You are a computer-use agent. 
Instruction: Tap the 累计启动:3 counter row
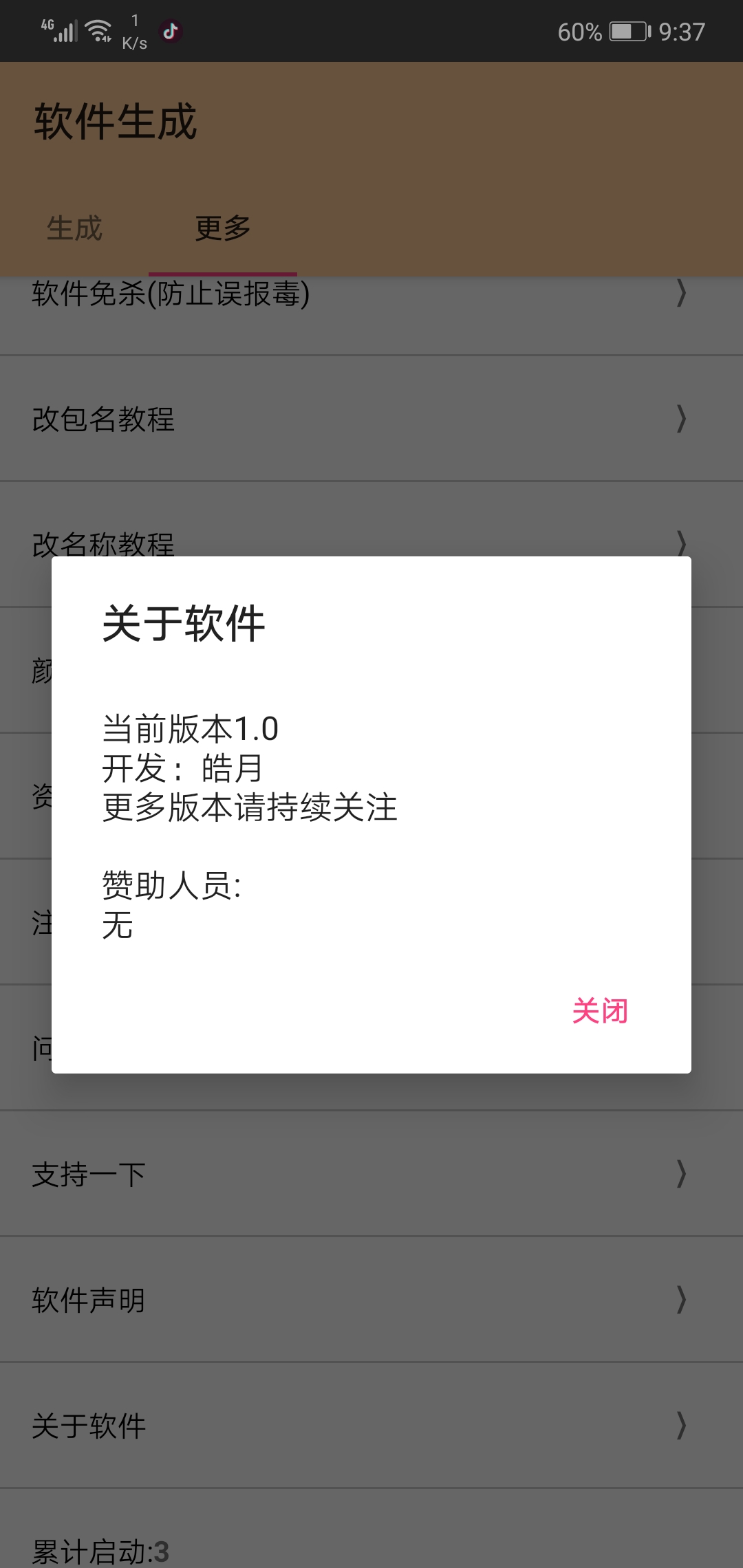98,1551
